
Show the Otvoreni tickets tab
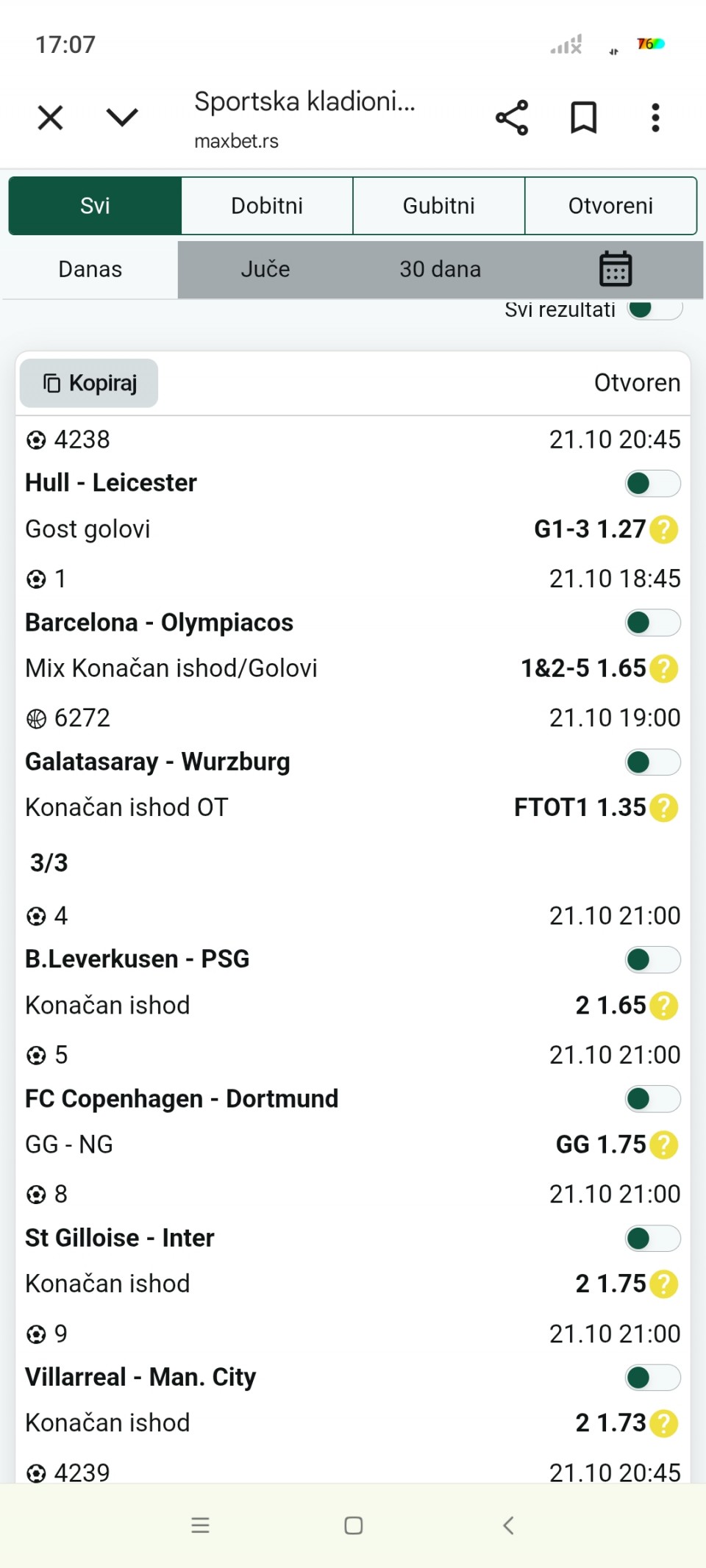click(610, 206)
